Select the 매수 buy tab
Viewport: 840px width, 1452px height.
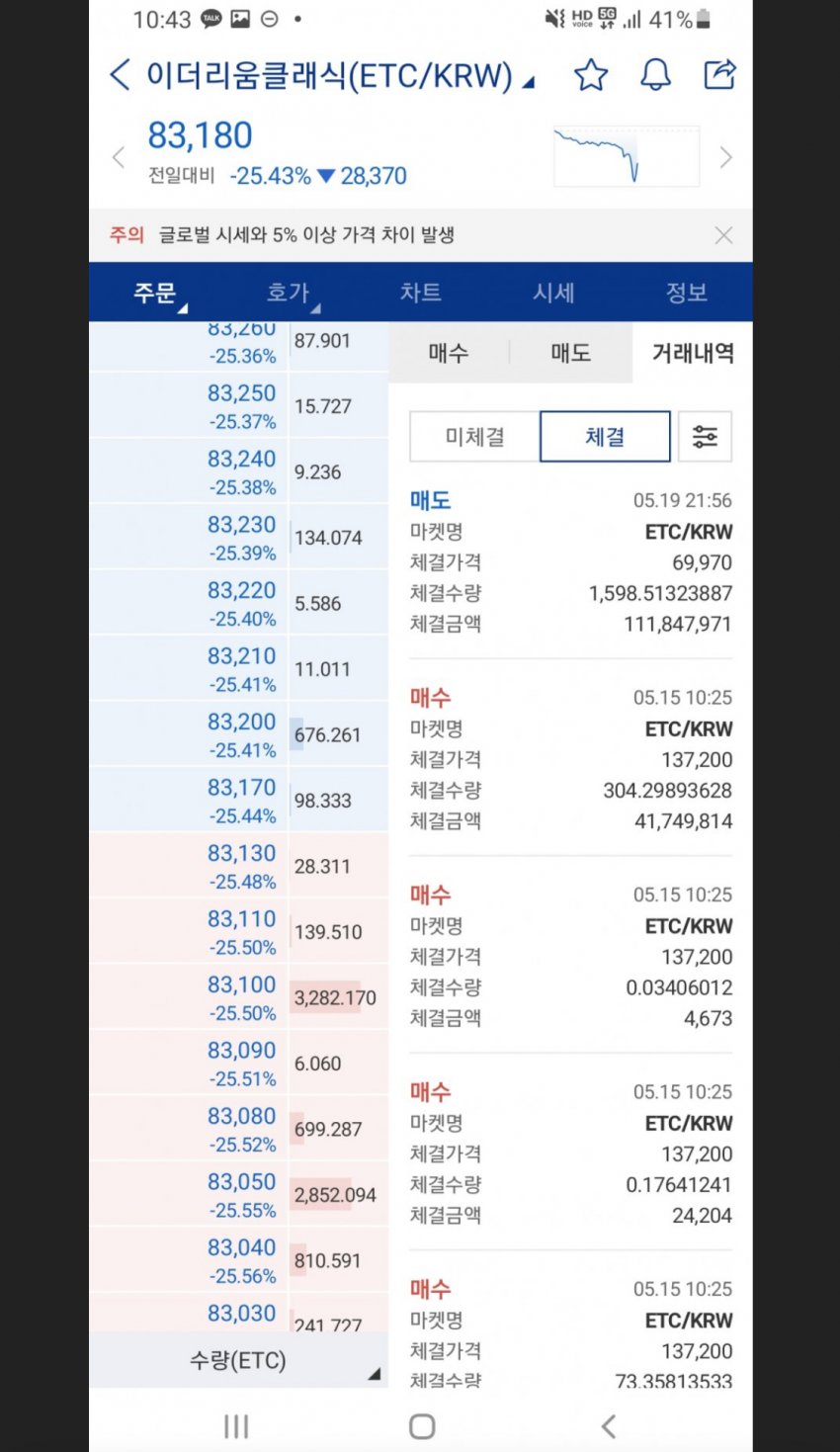point(449,353)
